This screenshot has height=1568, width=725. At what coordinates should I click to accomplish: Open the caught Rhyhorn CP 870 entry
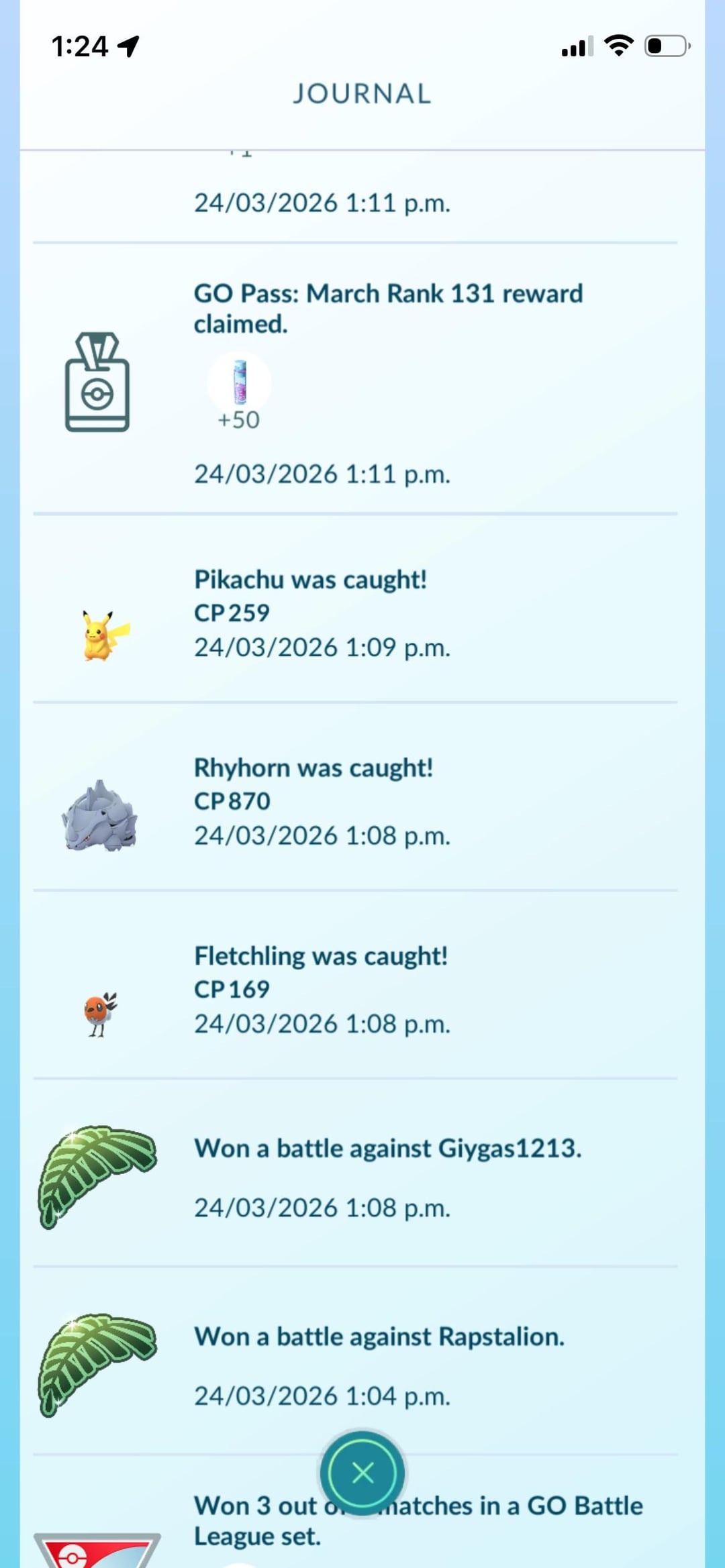[x=321, y=800]
